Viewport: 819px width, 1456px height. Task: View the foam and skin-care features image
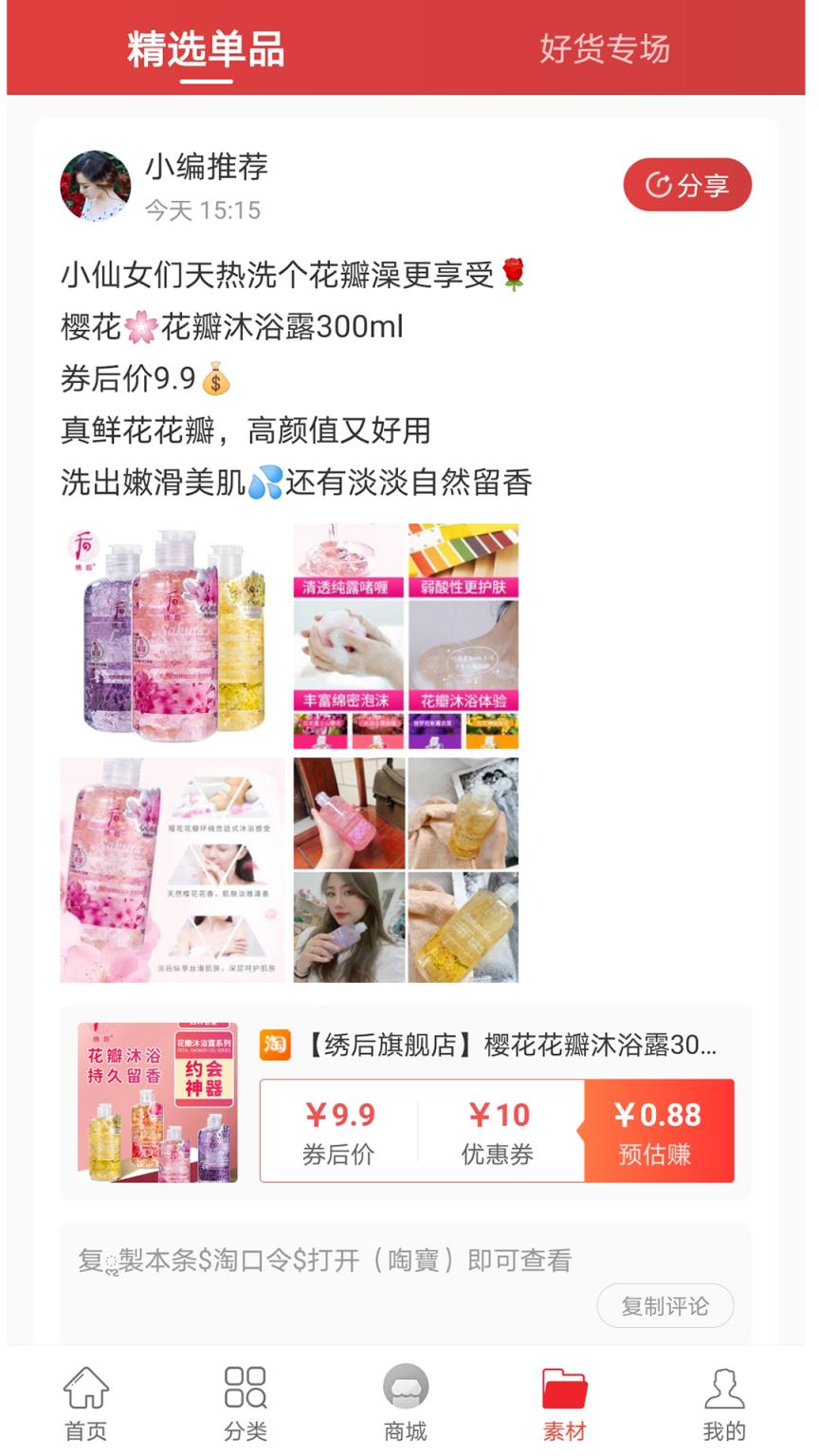(406, 635)
